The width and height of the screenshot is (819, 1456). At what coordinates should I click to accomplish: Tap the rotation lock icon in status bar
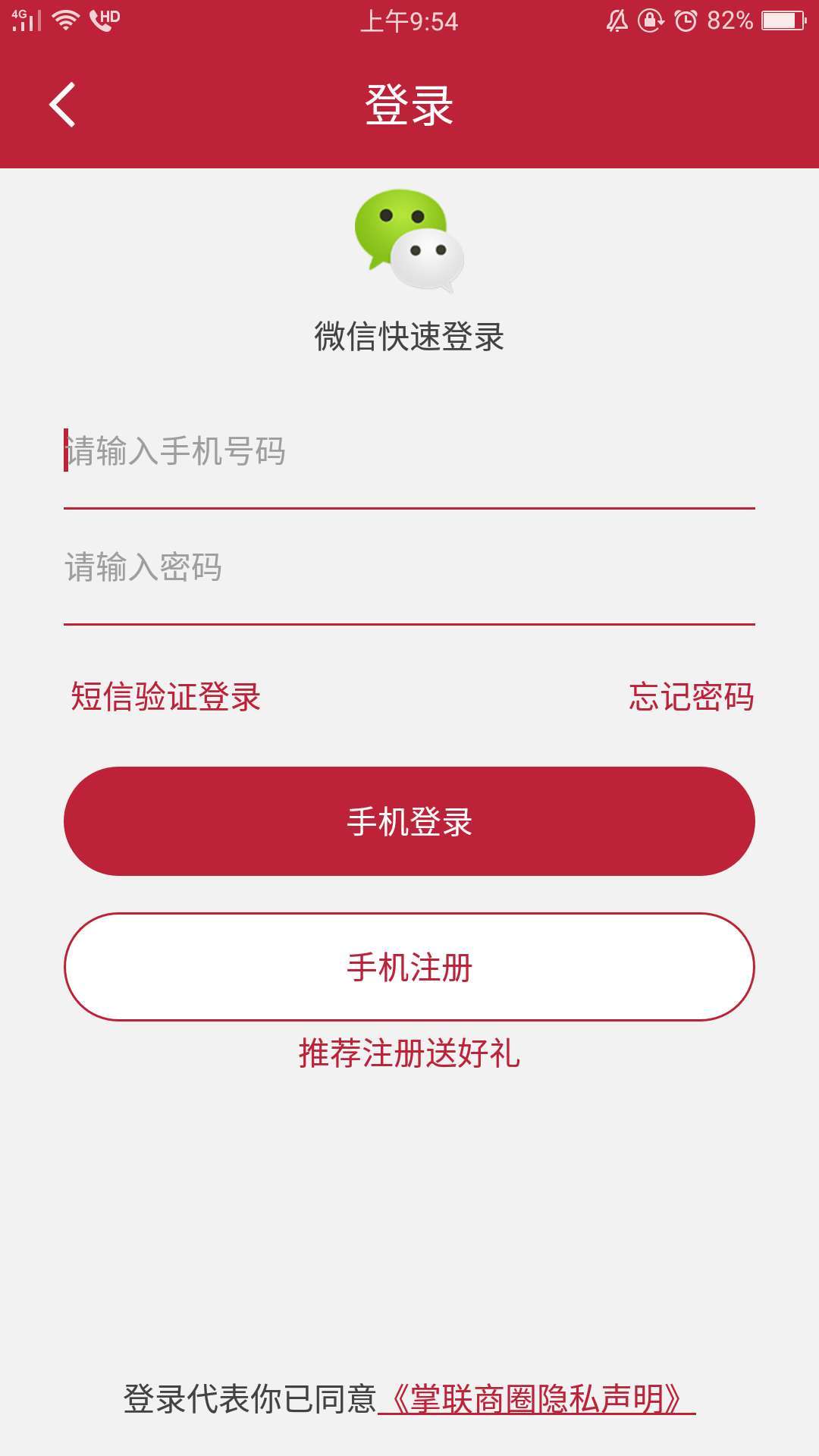pyautogui.click(x=652, y=19)
